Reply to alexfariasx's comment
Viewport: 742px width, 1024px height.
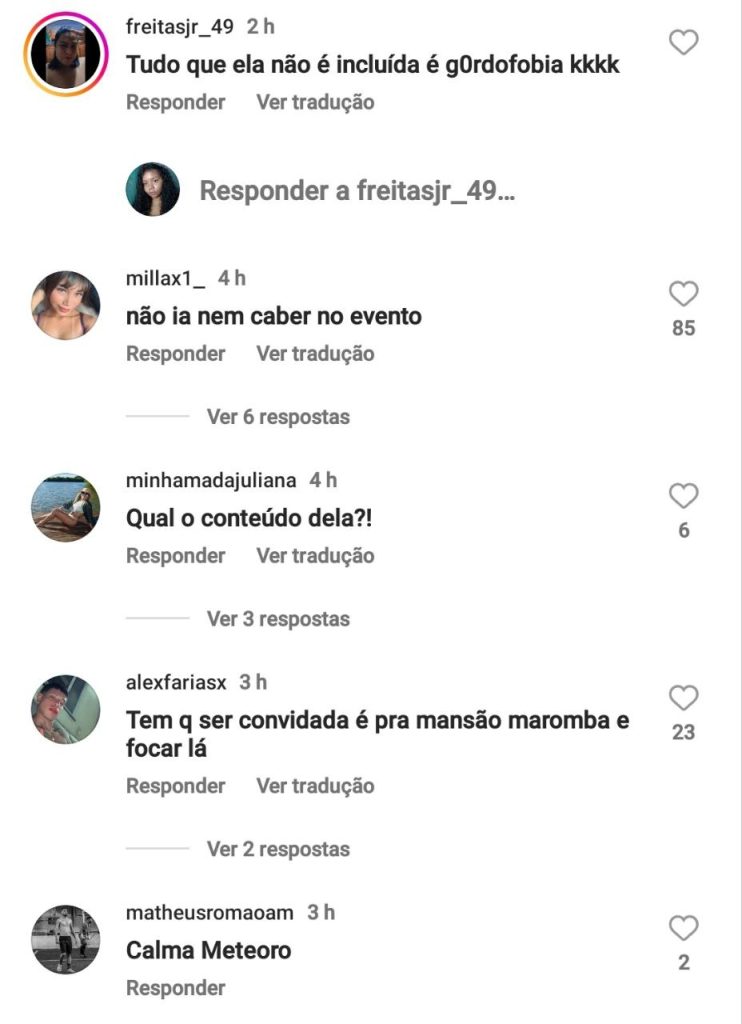[175, 786]
